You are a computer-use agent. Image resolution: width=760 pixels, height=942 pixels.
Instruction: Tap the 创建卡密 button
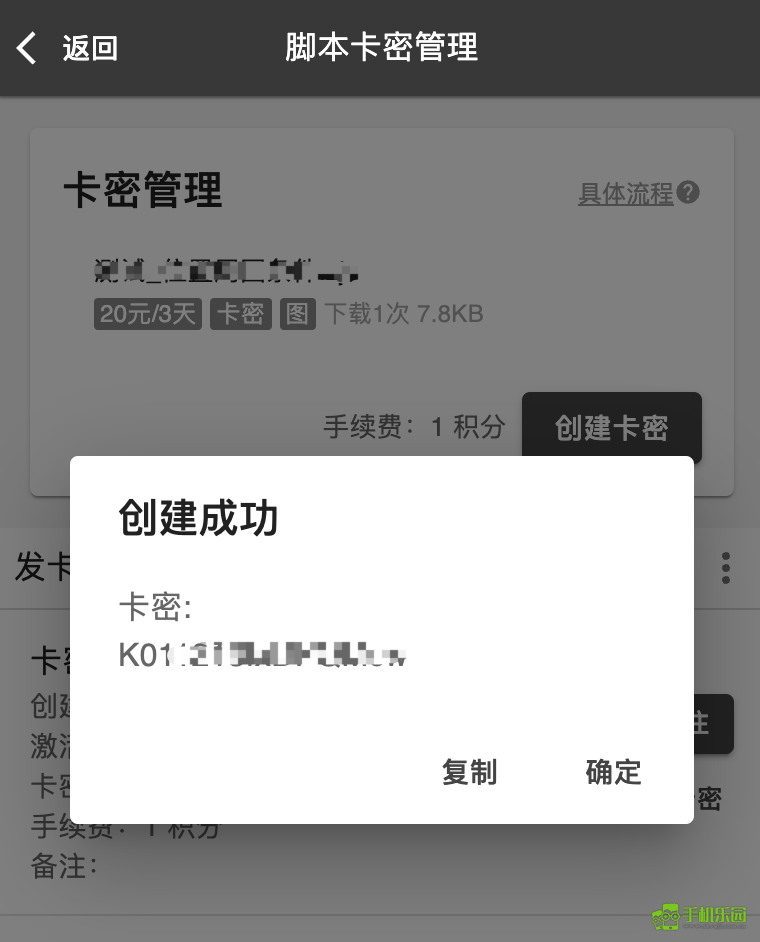pyautogui.click(x=611, y=428)
